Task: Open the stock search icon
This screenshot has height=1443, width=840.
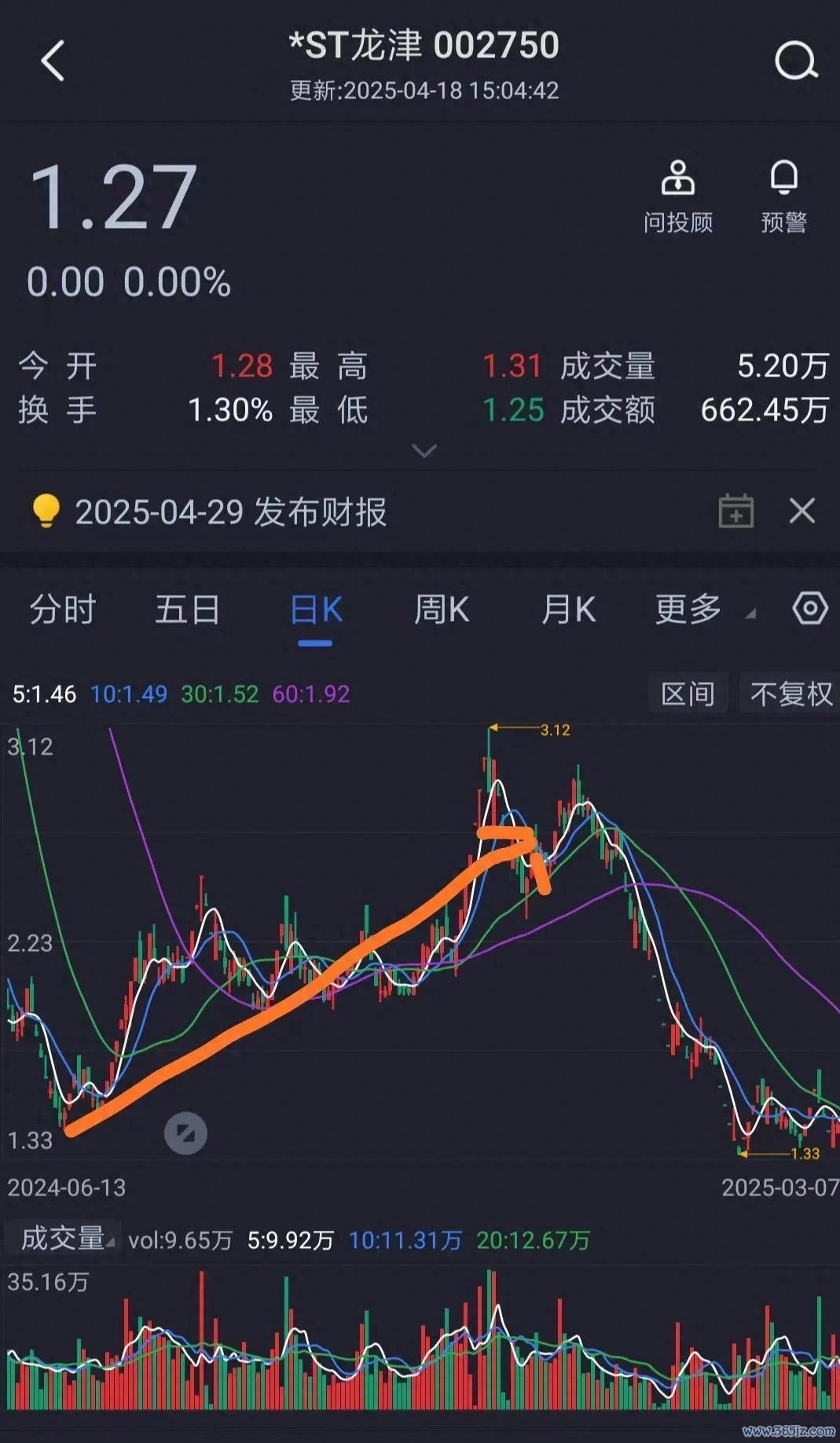Action: (x=796, y=61)
